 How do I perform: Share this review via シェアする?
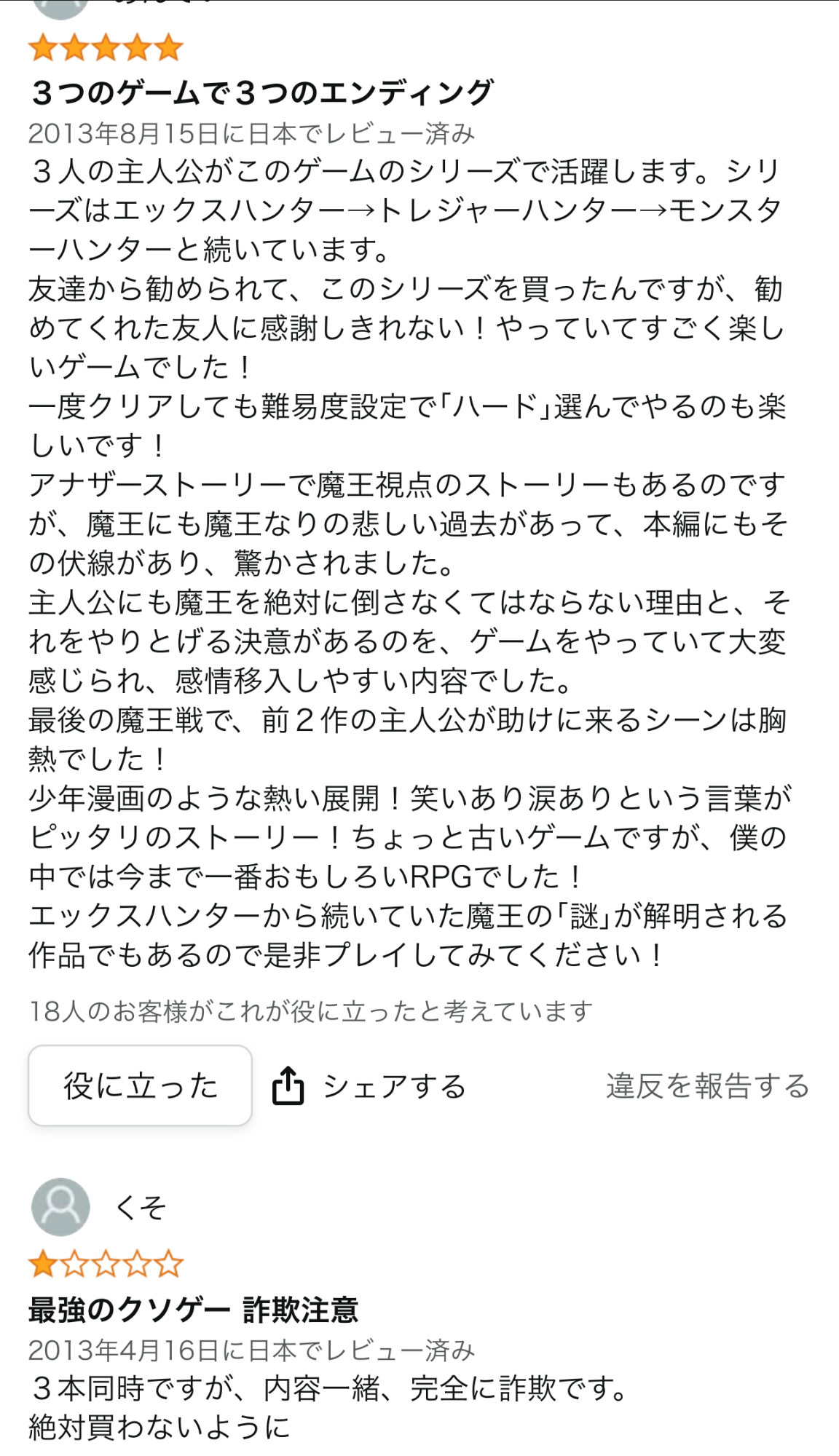[x=369, y=1086]
